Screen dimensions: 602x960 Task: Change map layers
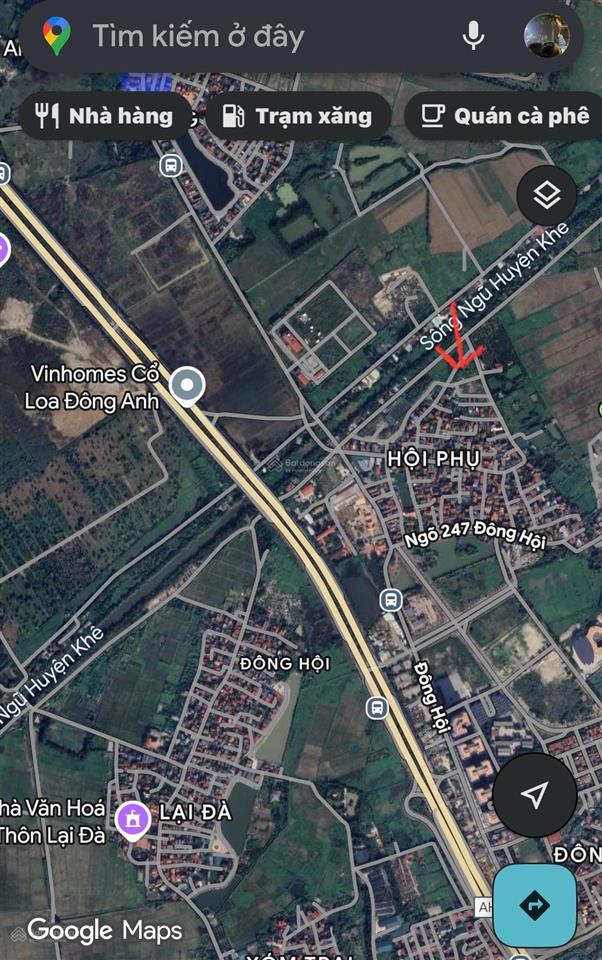[x=547, y=195]
